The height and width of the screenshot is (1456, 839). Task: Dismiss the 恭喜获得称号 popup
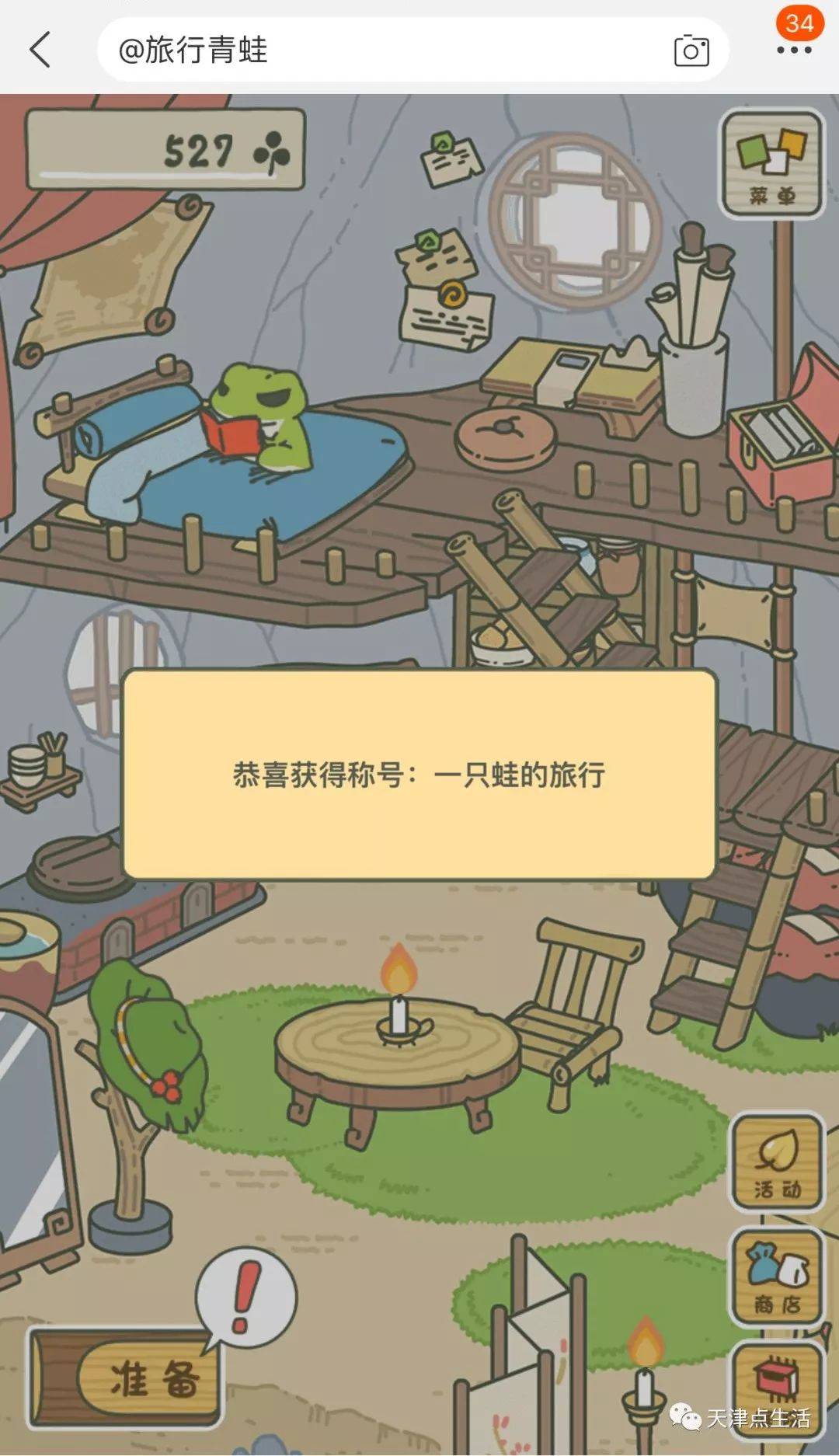(419, 775)
